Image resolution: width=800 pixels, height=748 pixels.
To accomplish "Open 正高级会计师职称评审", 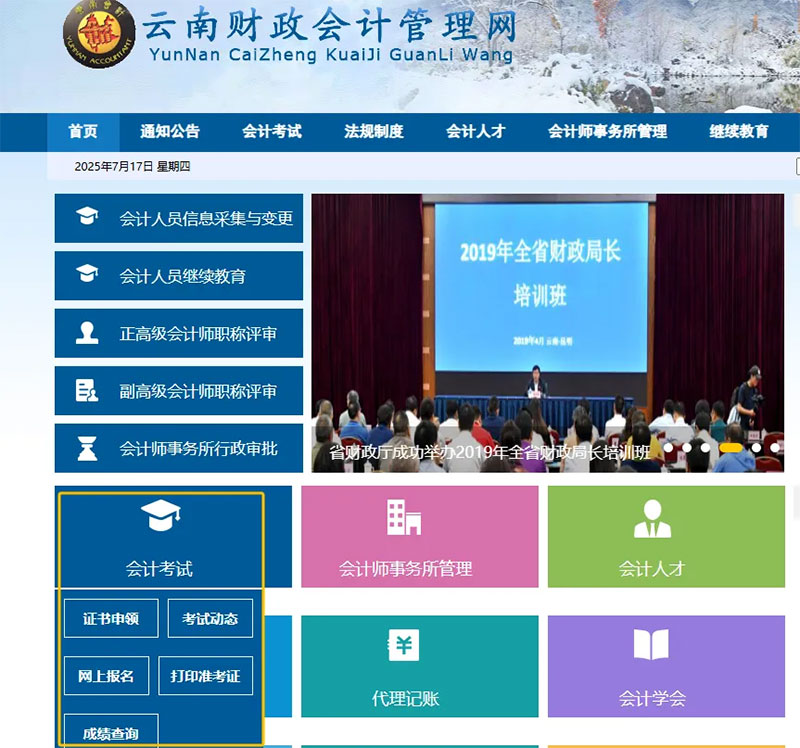I will click(179, 334).
